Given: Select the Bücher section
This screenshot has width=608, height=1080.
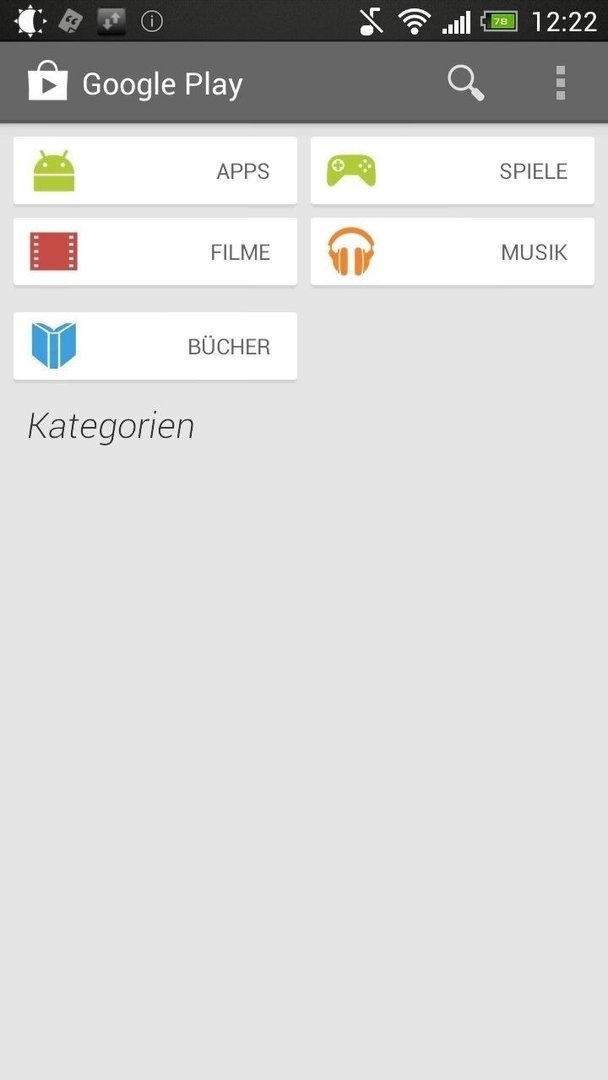Looking at the screenshot, I should (155, 346).
